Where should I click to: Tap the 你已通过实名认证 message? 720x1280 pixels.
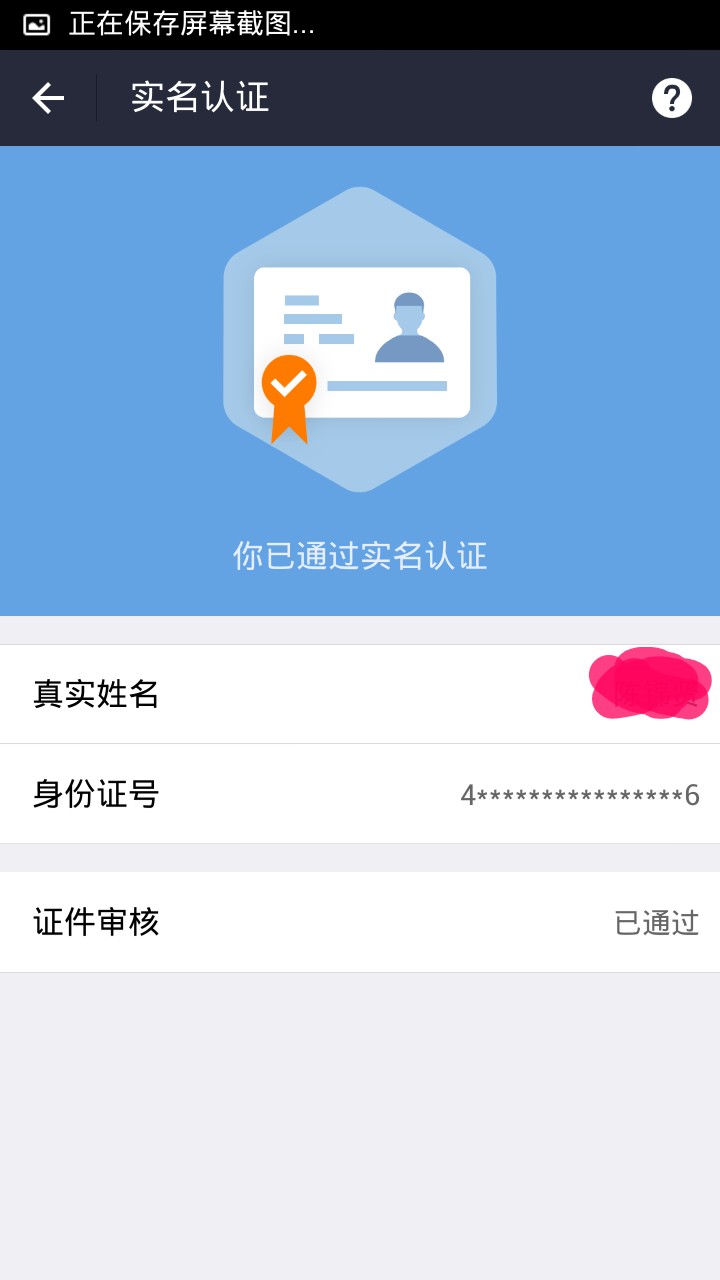(360, 557)
